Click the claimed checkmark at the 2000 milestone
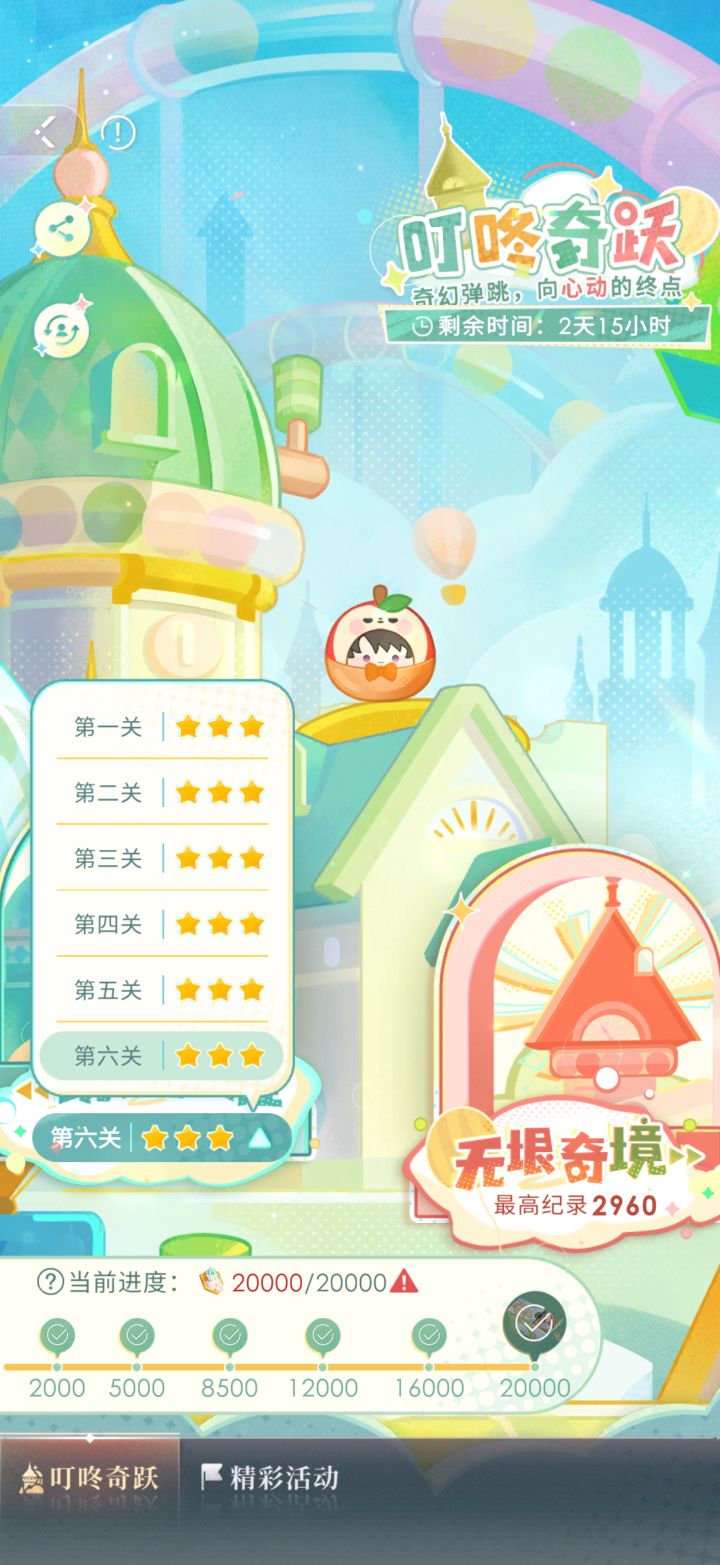720x1565 pixels. pos(60,1333)
